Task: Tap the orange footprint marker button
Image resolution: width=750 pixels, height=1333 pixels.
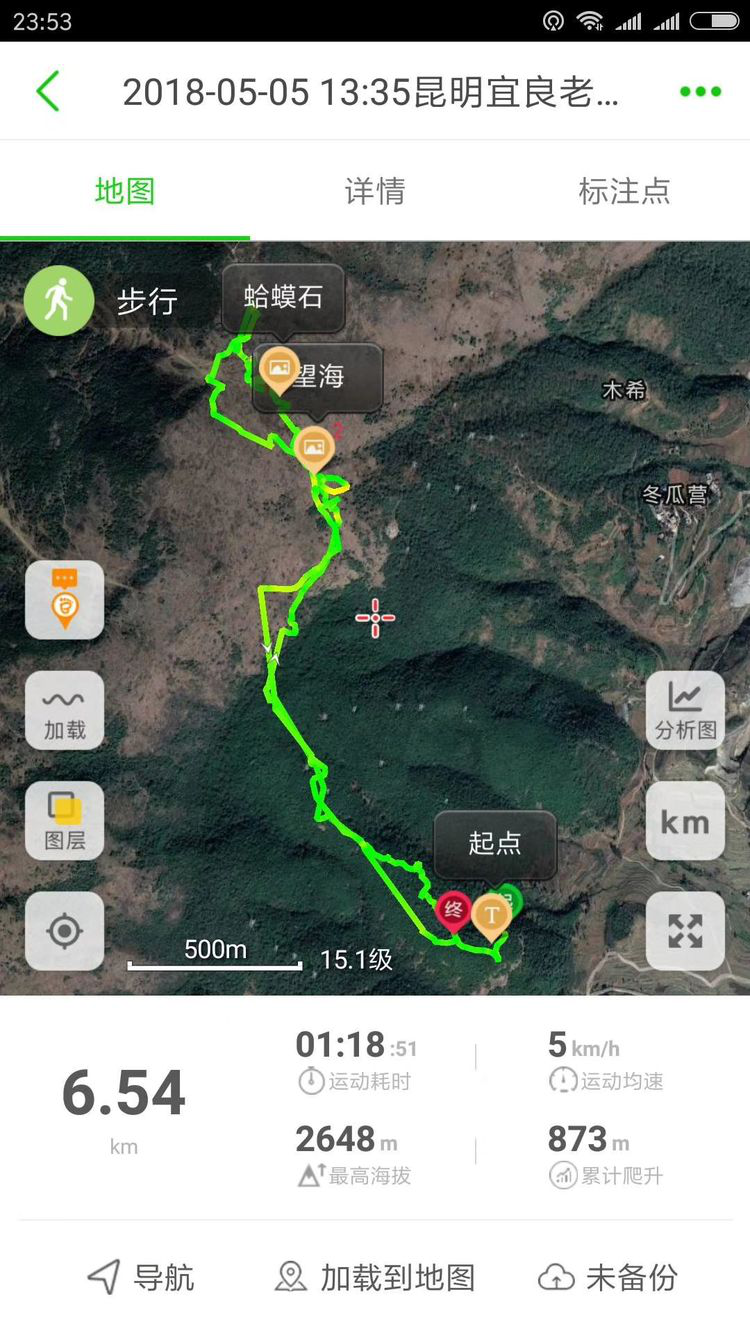Action: tap(64, 600)
